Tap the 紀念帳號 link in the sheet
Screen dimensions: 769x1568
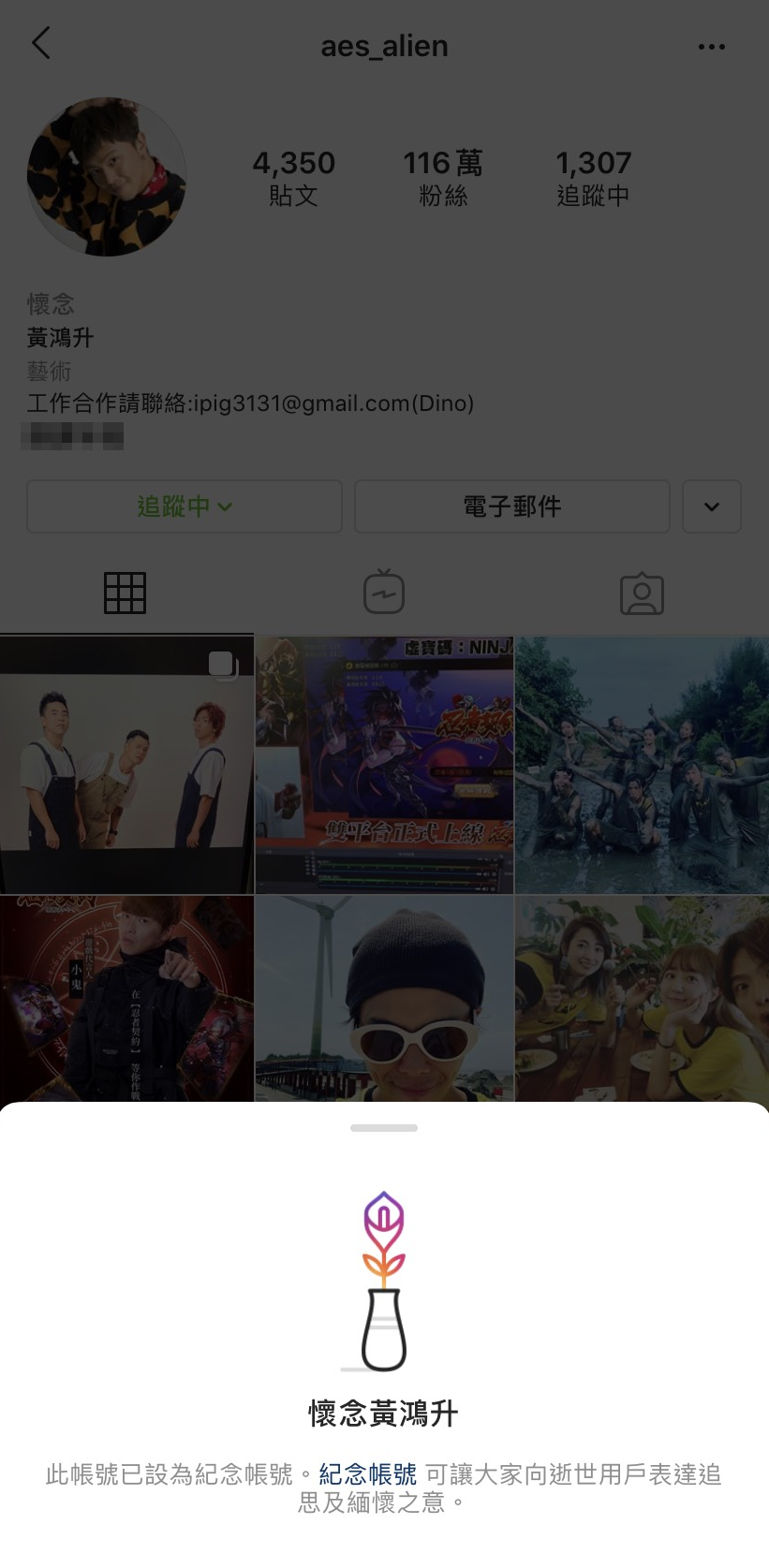367,1474
